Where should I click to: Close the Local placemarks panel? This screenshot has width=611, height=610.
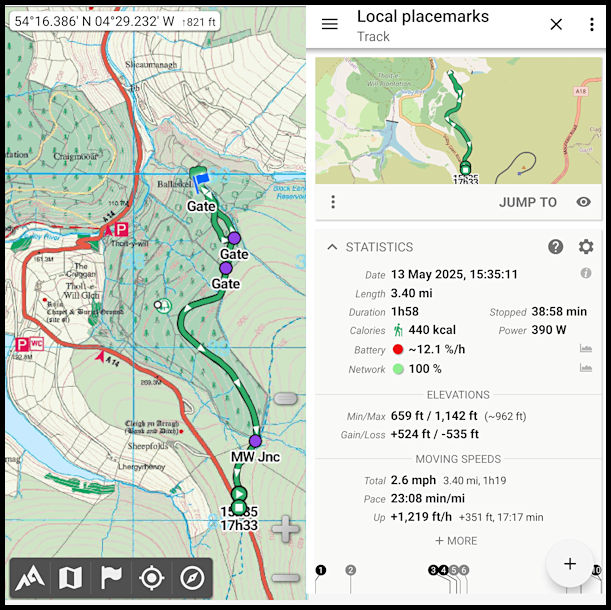point(556,24)
